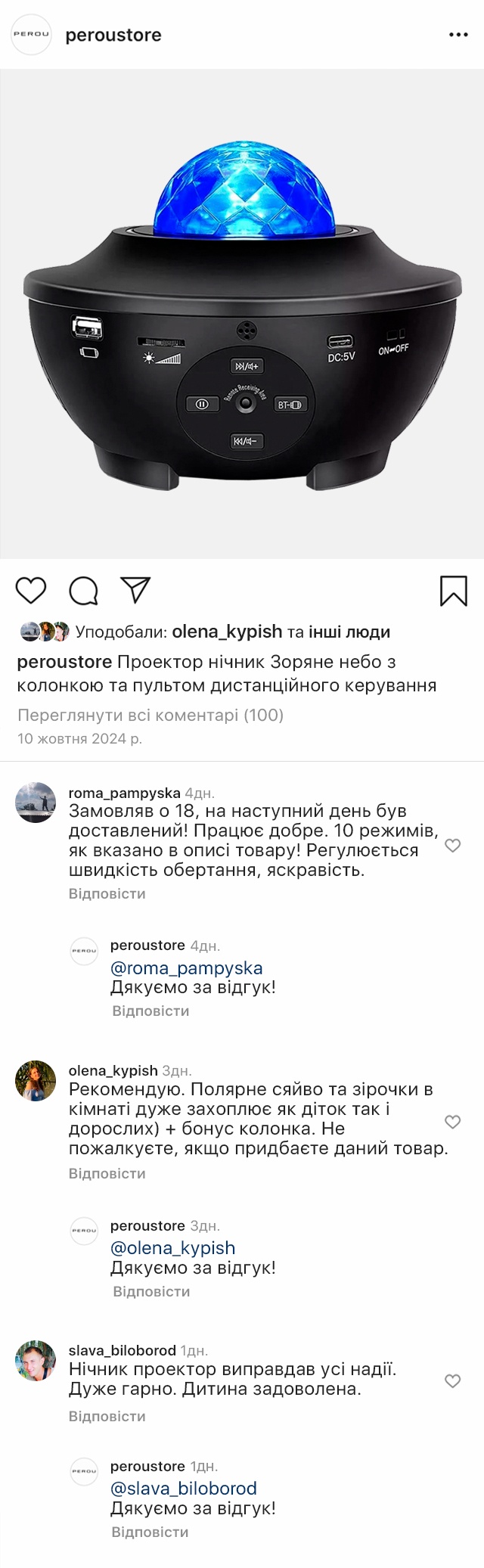Reply to roma_pampyska's comment

click(107, 893)
